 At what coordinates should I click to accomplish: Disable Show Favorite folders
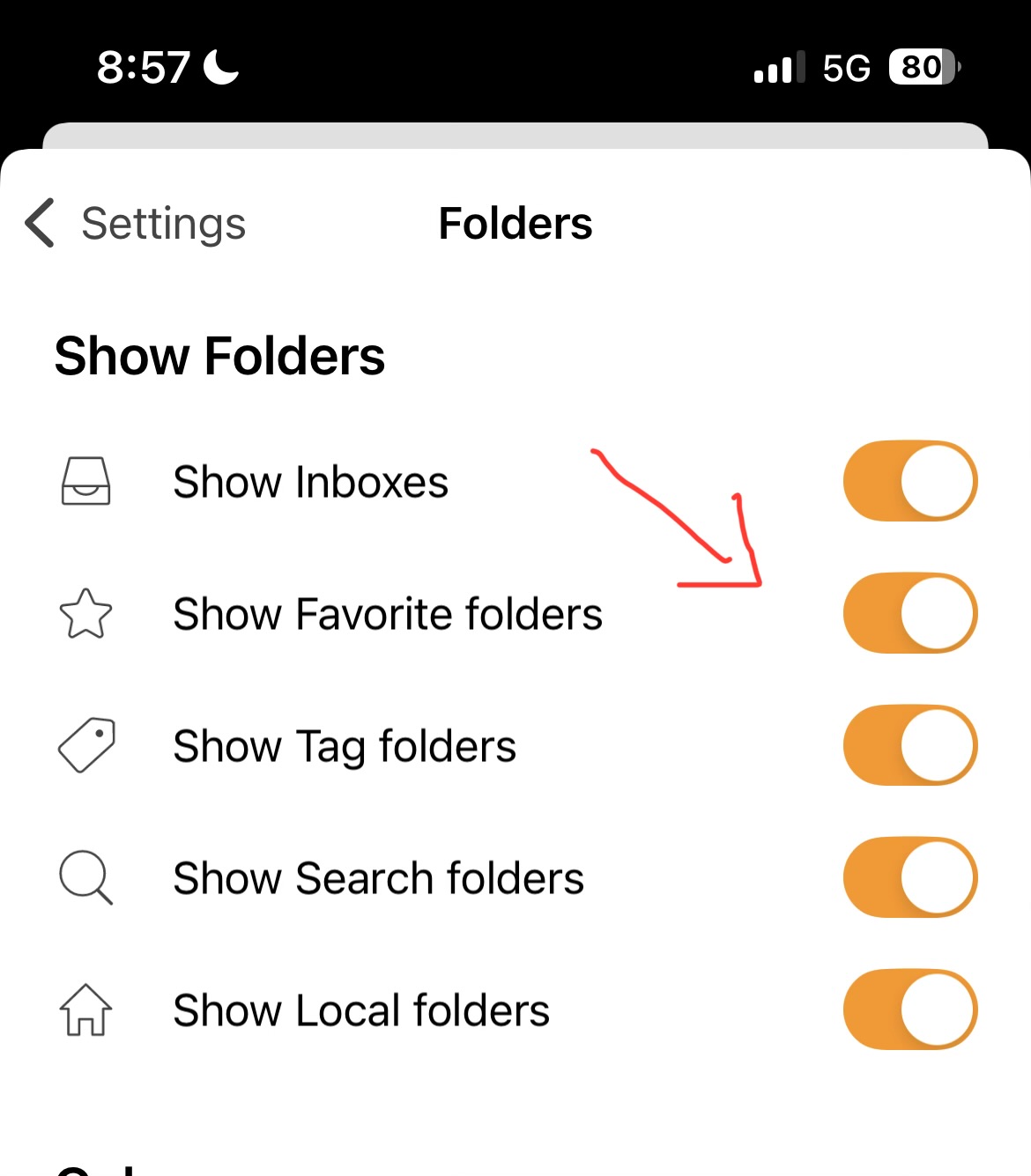(x=909, y=613)
